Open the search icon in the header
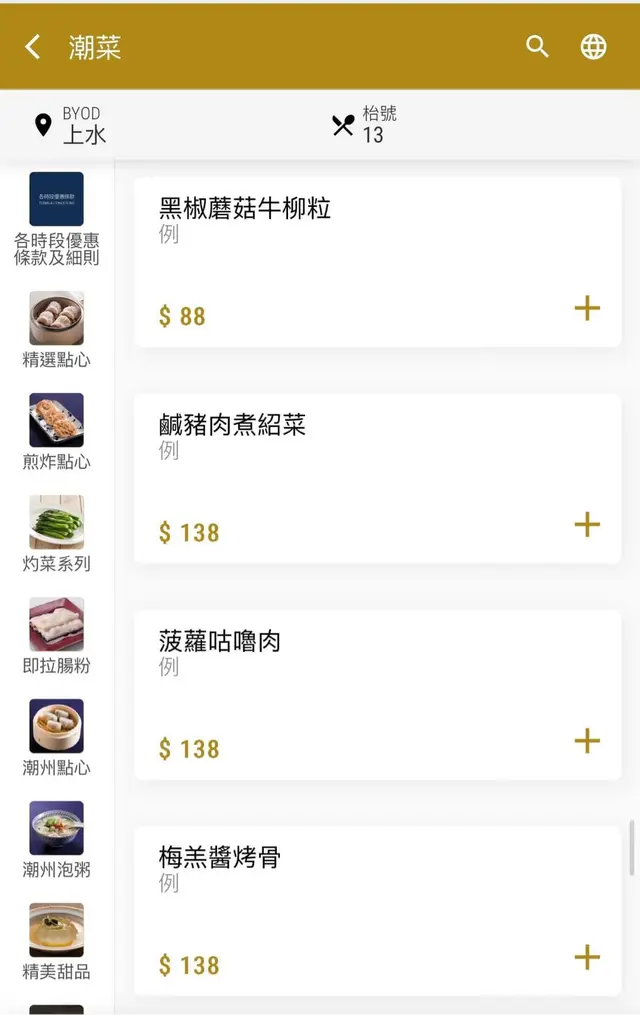The image size is (640, 1015). (538, 47)
